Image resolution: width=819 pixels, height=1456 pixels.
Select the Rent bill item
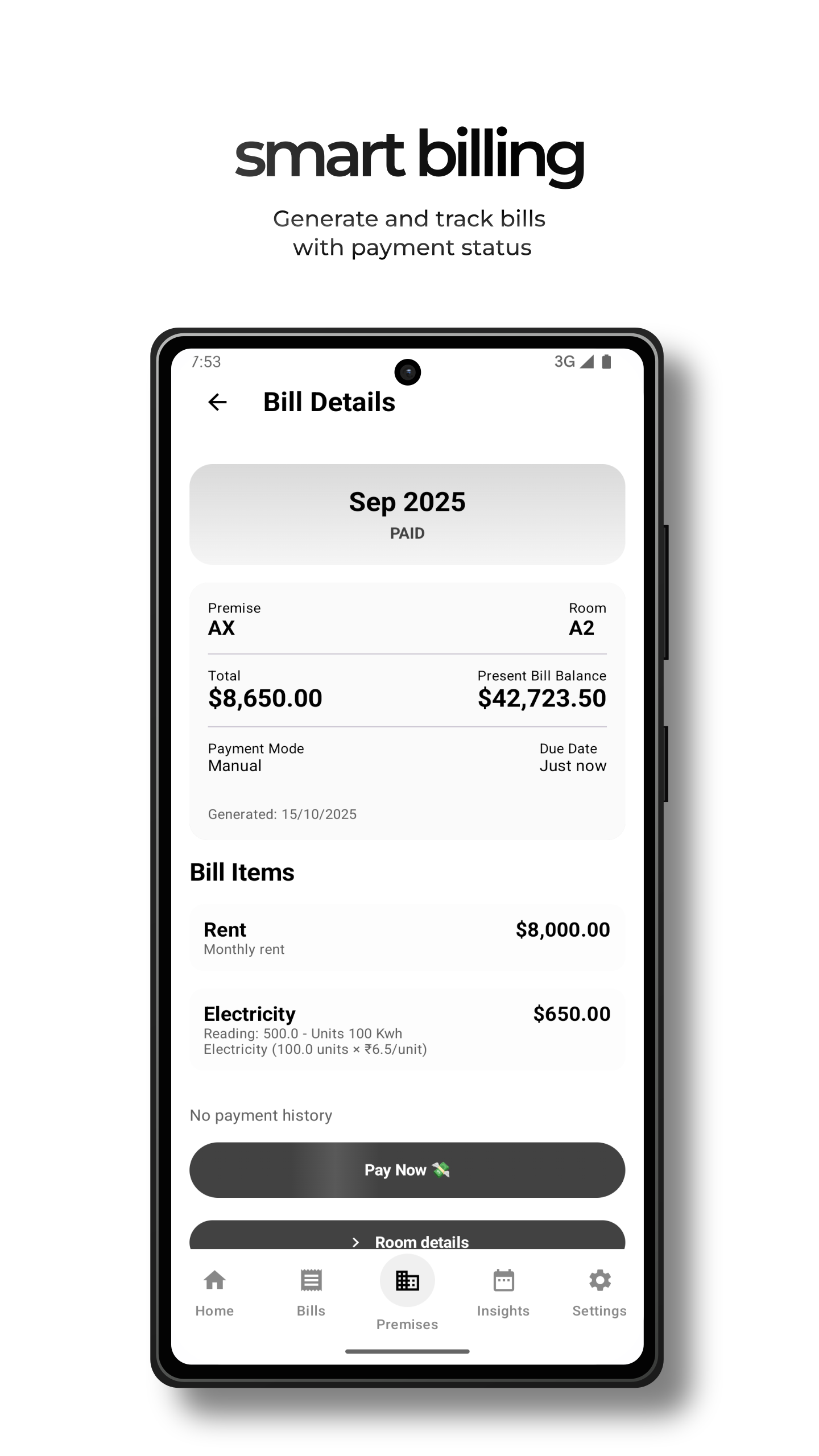[x=407, y=936]
